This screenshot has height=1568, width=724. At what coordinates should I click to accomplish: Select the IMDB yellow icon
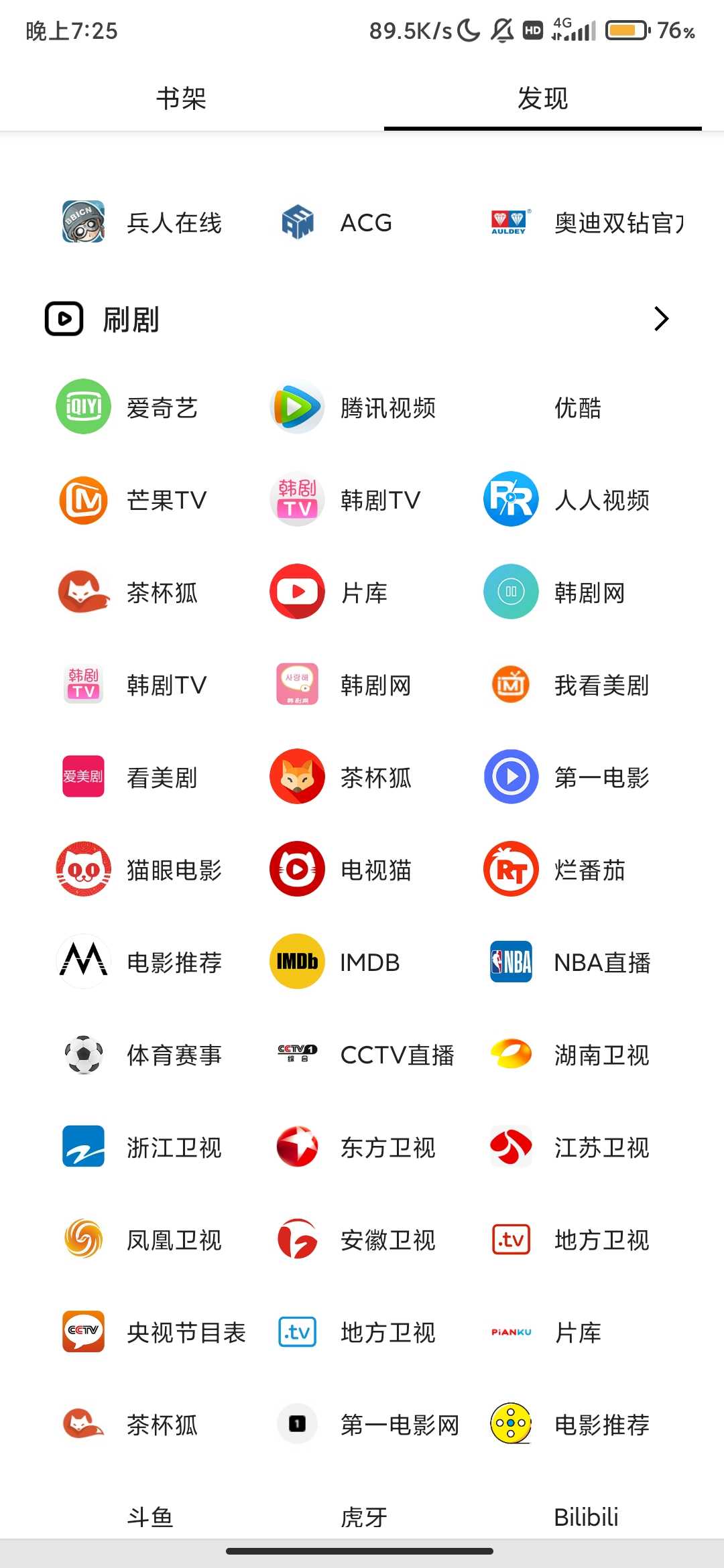[296, 962]
